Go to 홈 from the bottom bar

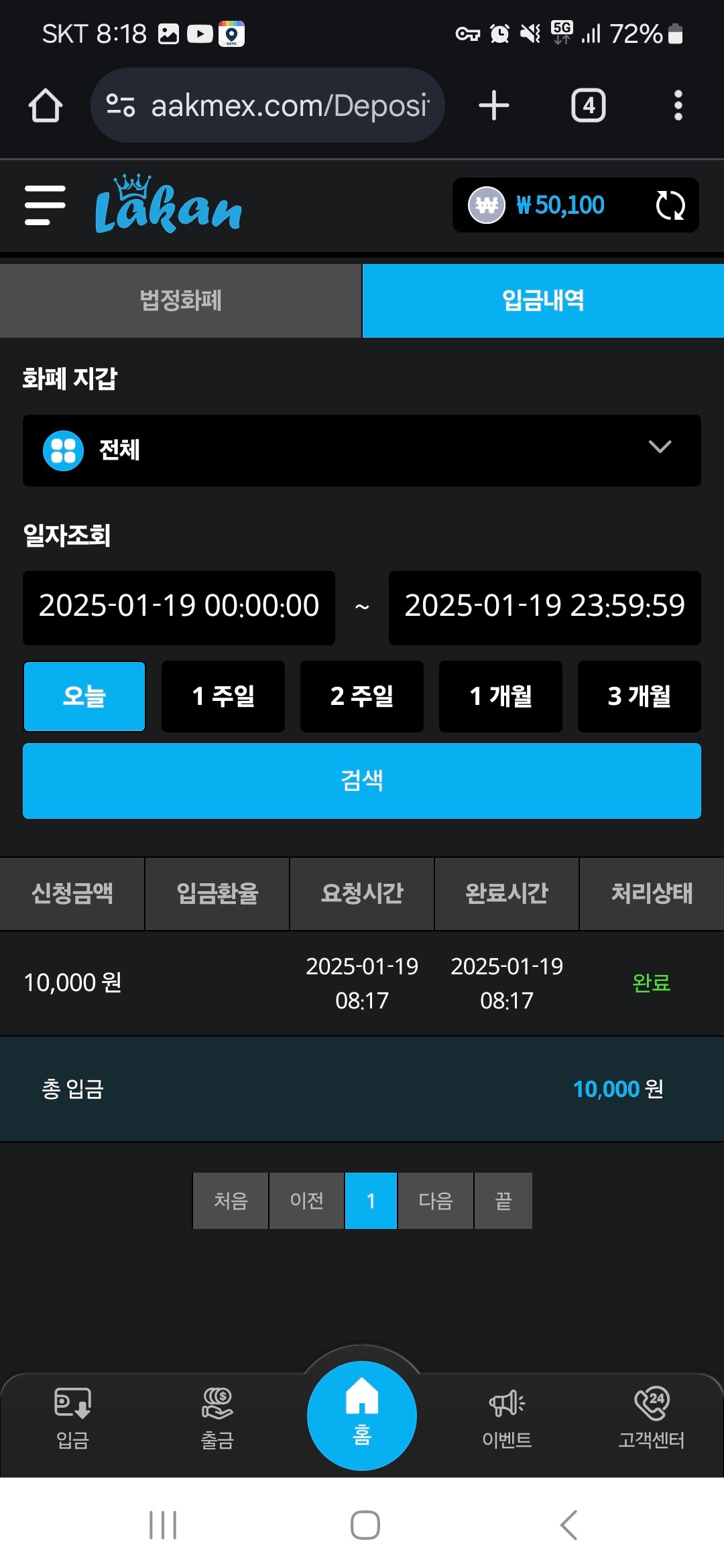(x=362, y=1415)
